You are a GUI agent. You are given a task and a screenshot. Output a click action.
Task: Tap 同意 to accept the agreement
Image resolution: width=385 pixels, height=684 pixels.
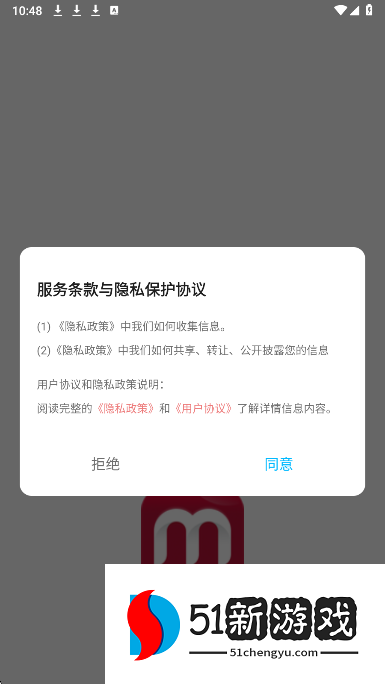pyautogui.click(x=279, y=464)
